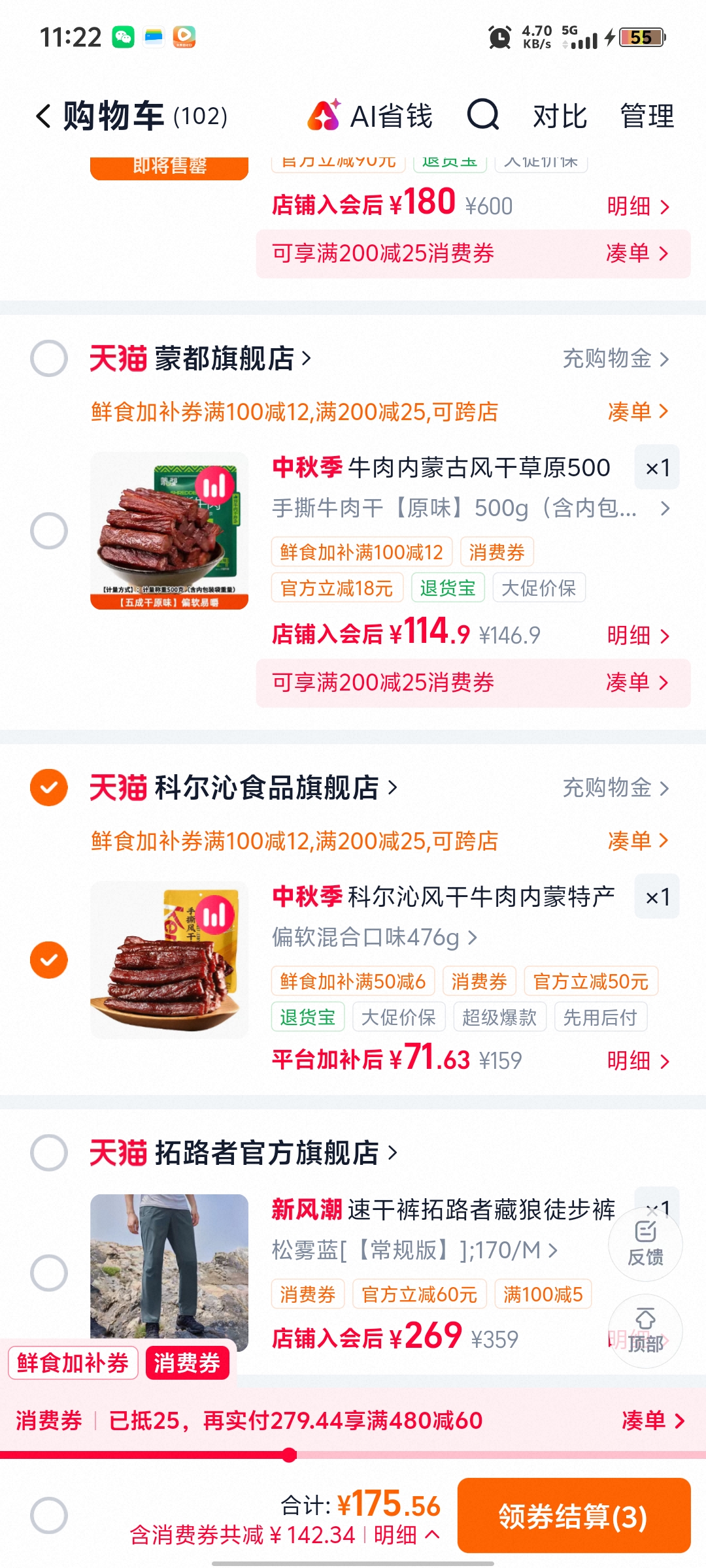Uncheck the 科尔沁风干牛肉 item
Screen dimensions: 706x1568
(49, 960)
